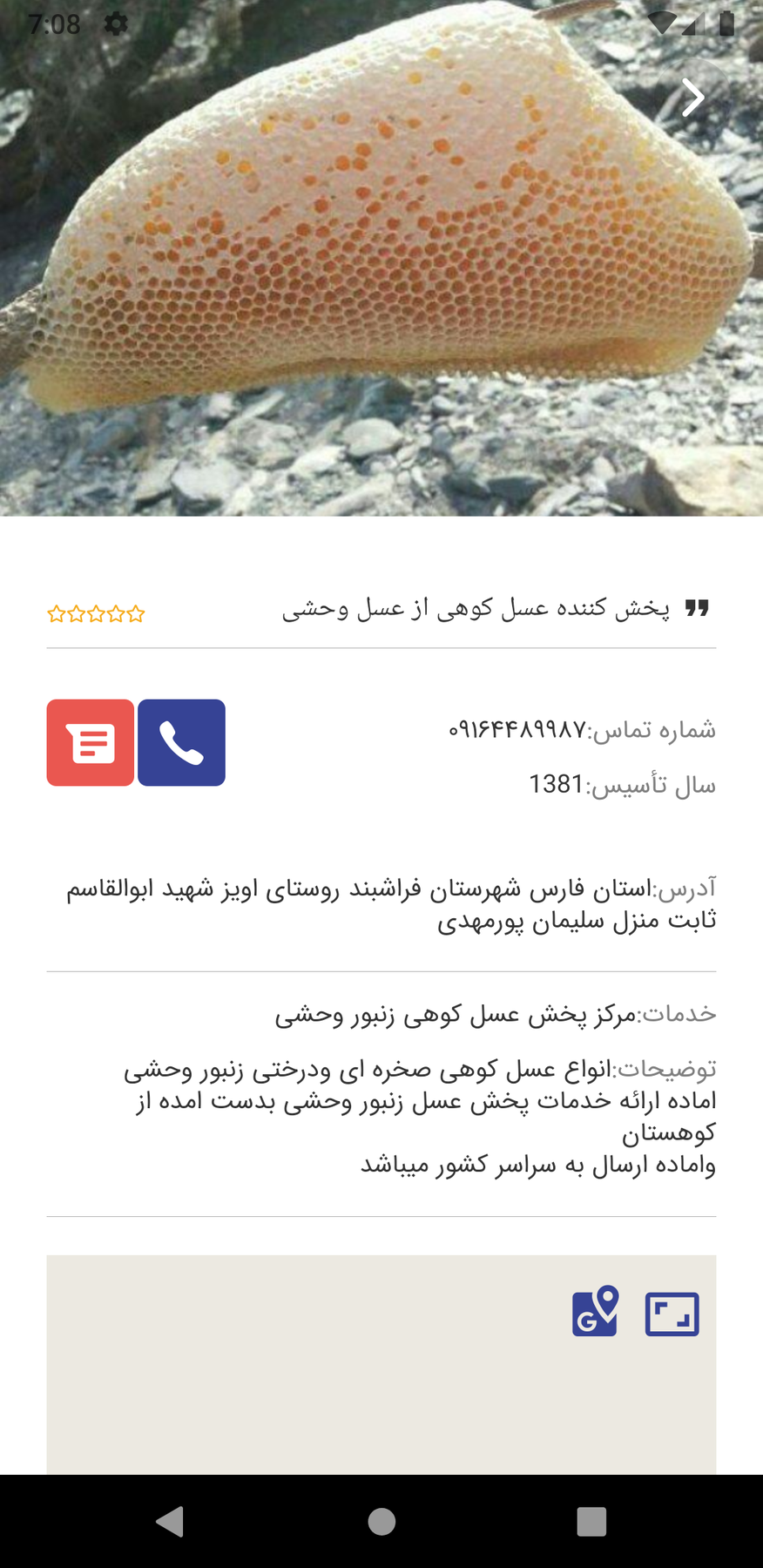The image size is (763, 1568).
Task: Rate the business using the stars
Action: [96, 614]
